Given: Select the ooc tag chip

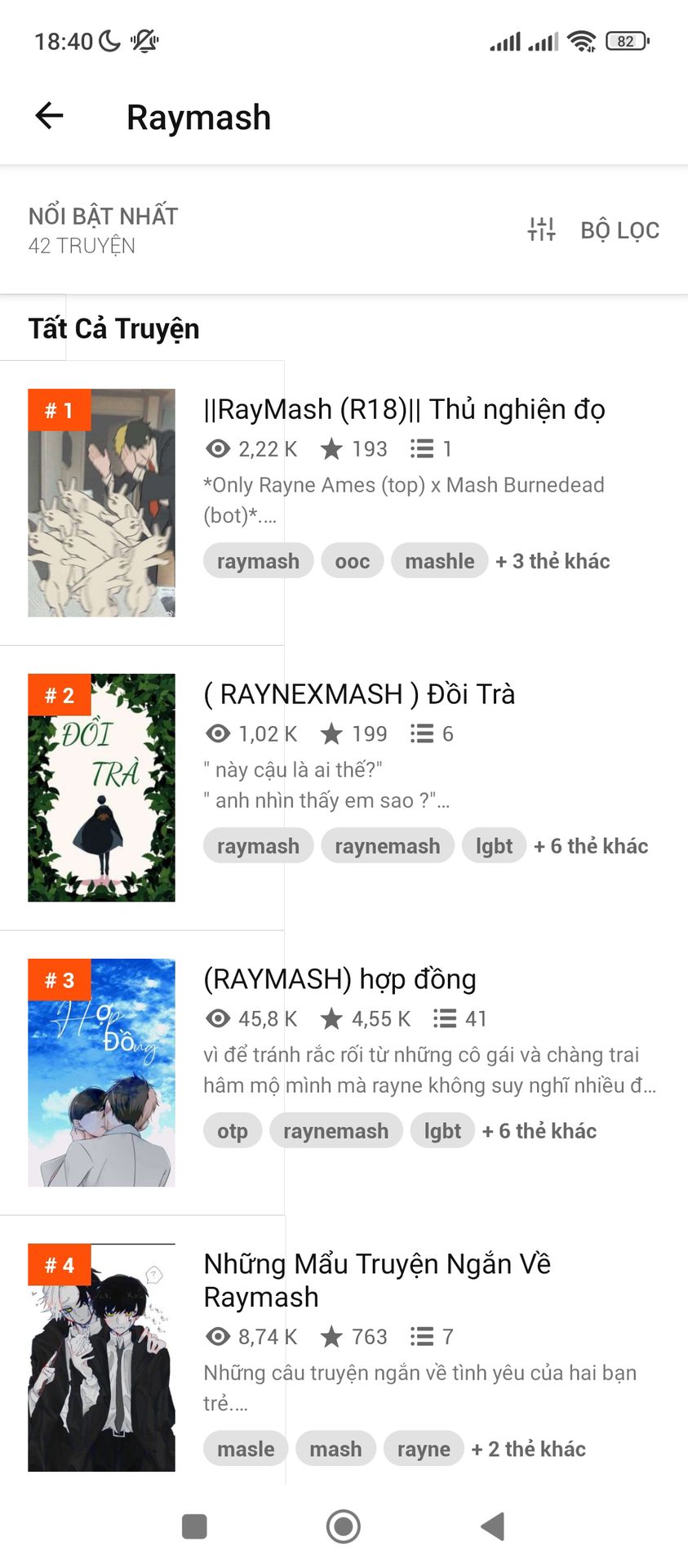Looking at the screenshot, I should tap(352, 561).
